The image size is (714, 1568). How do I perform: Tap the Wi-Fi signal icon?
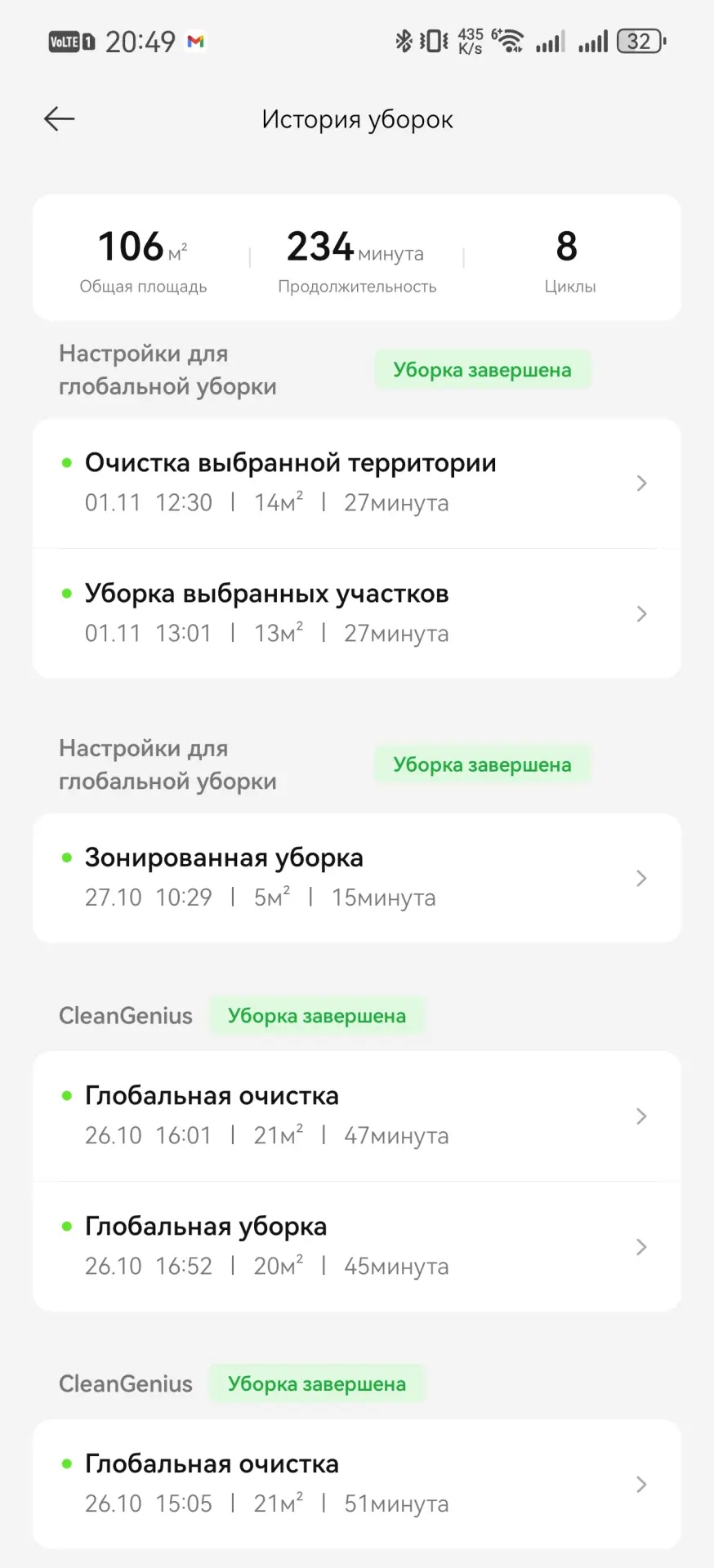click(511, 39)
